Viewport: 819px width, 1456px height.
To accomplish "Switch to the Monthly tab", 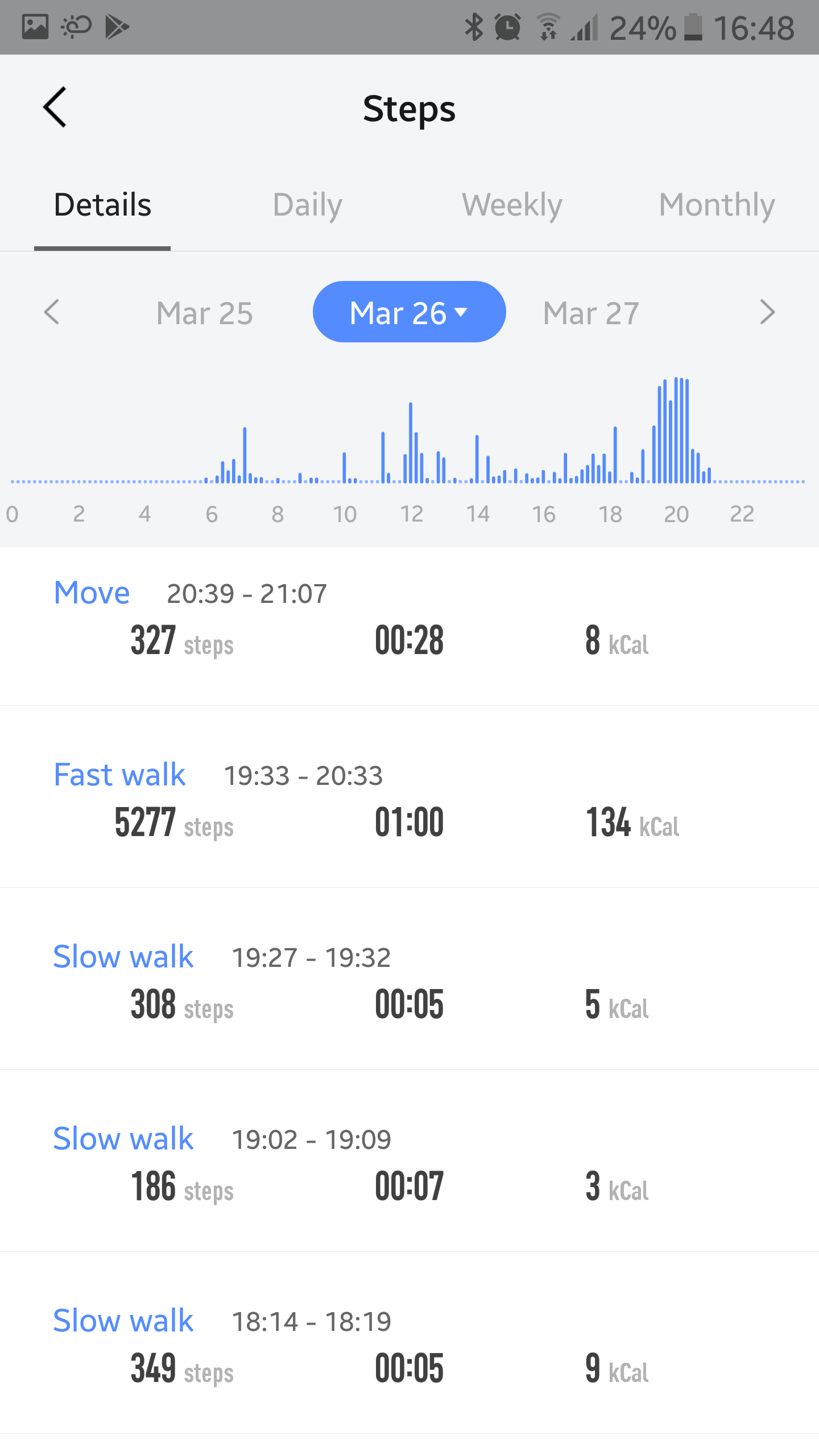I will pos(717,205).
